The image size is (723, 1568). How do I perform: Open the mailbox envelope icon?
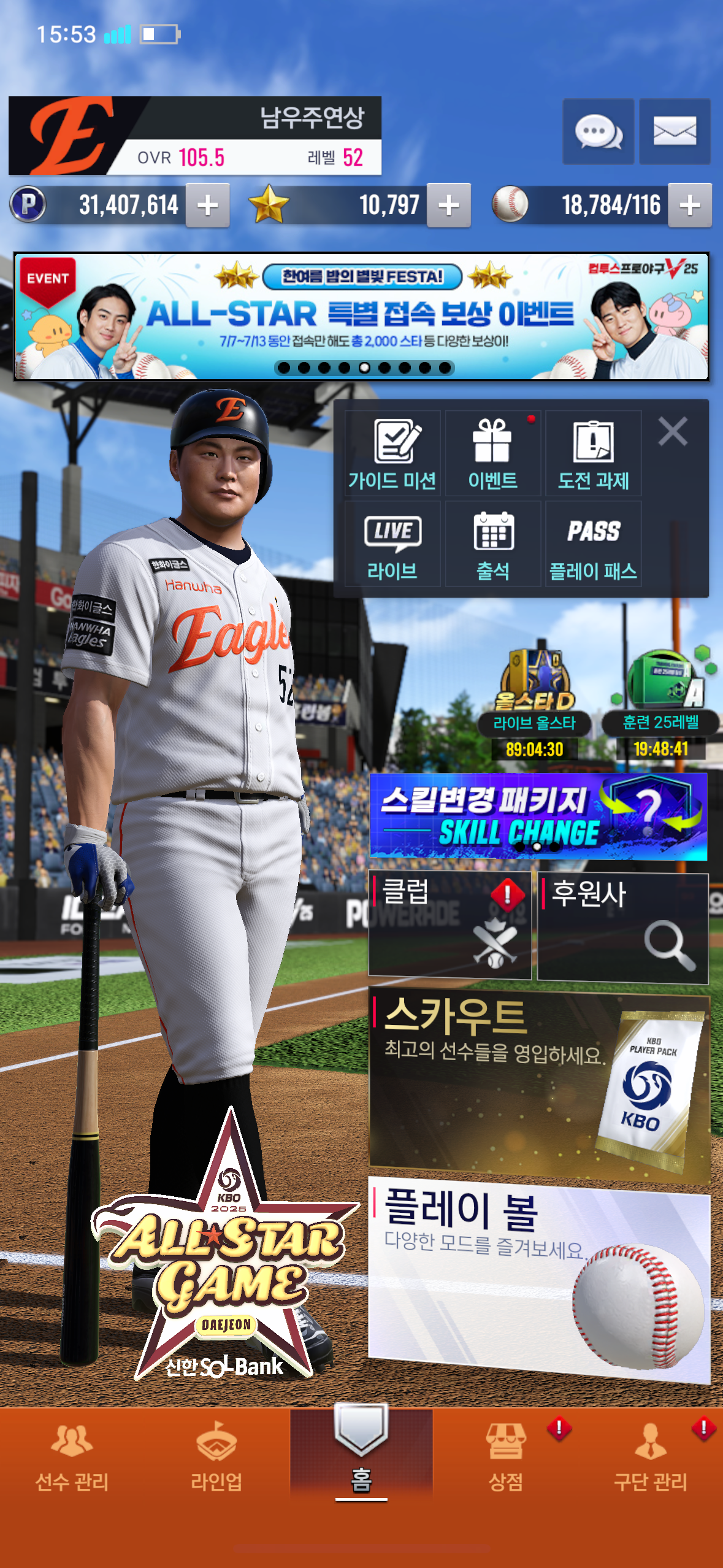[x=675, y=131]
